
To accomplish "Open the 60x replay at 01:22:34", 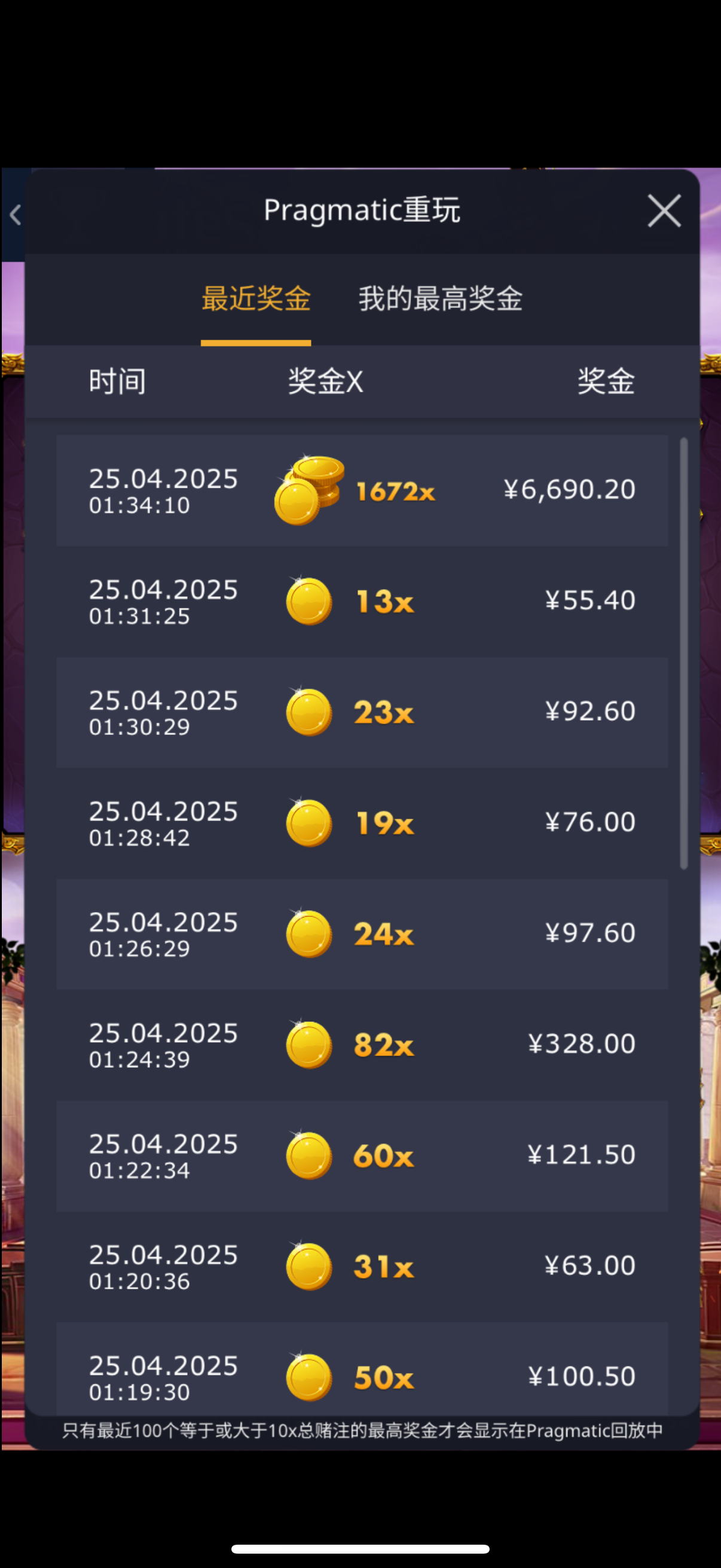I will click(x=362, y=1155).
